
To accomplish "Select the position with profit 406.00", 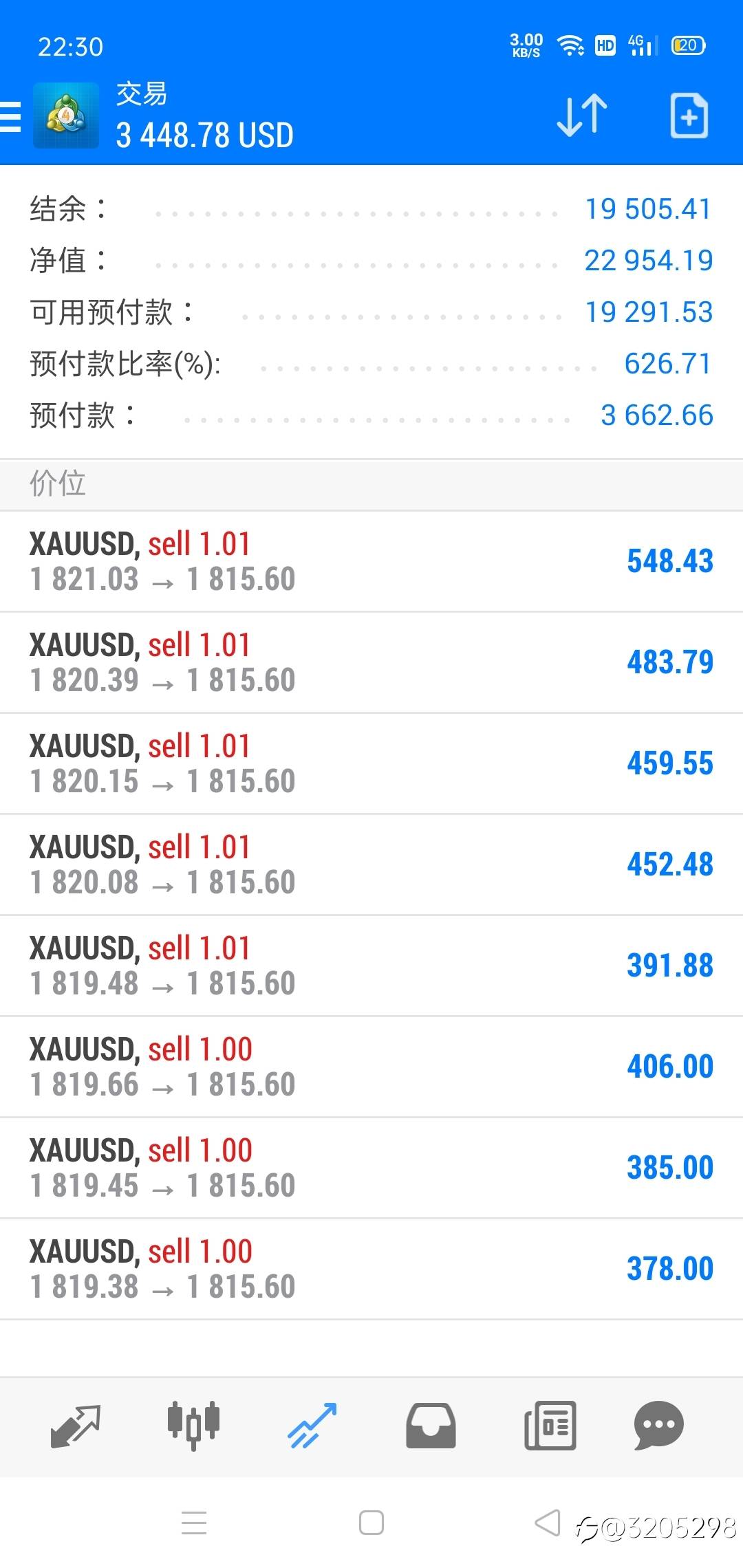I will 371,1067.
